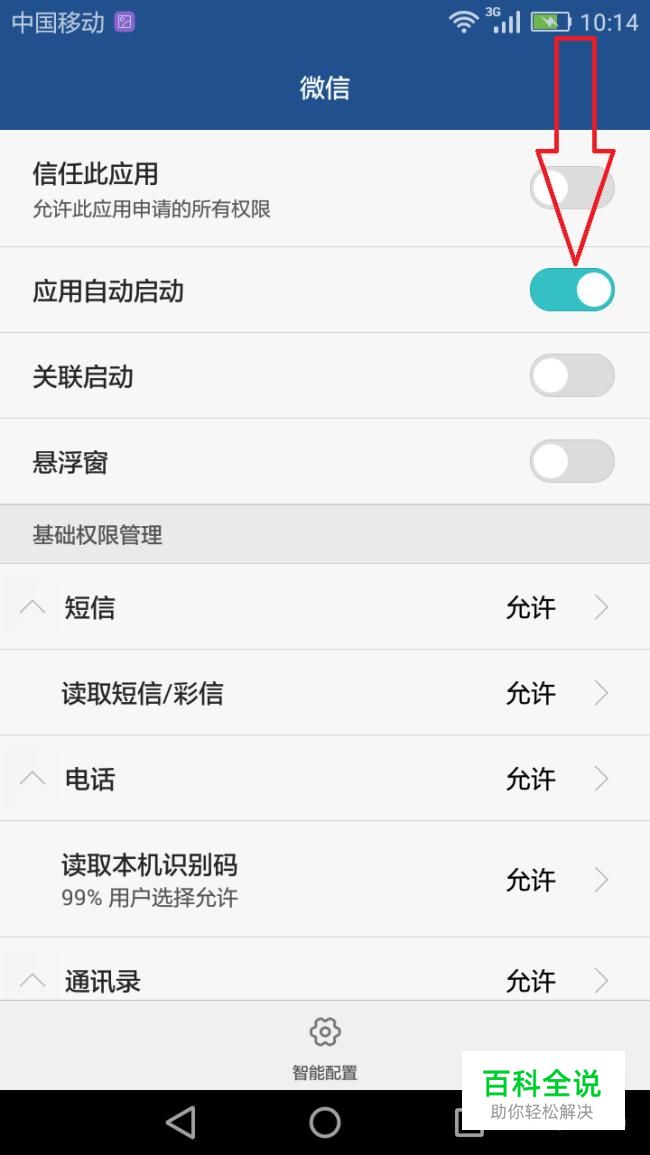Open 读取本机识别码 permission setting

(x=325, y=879)
